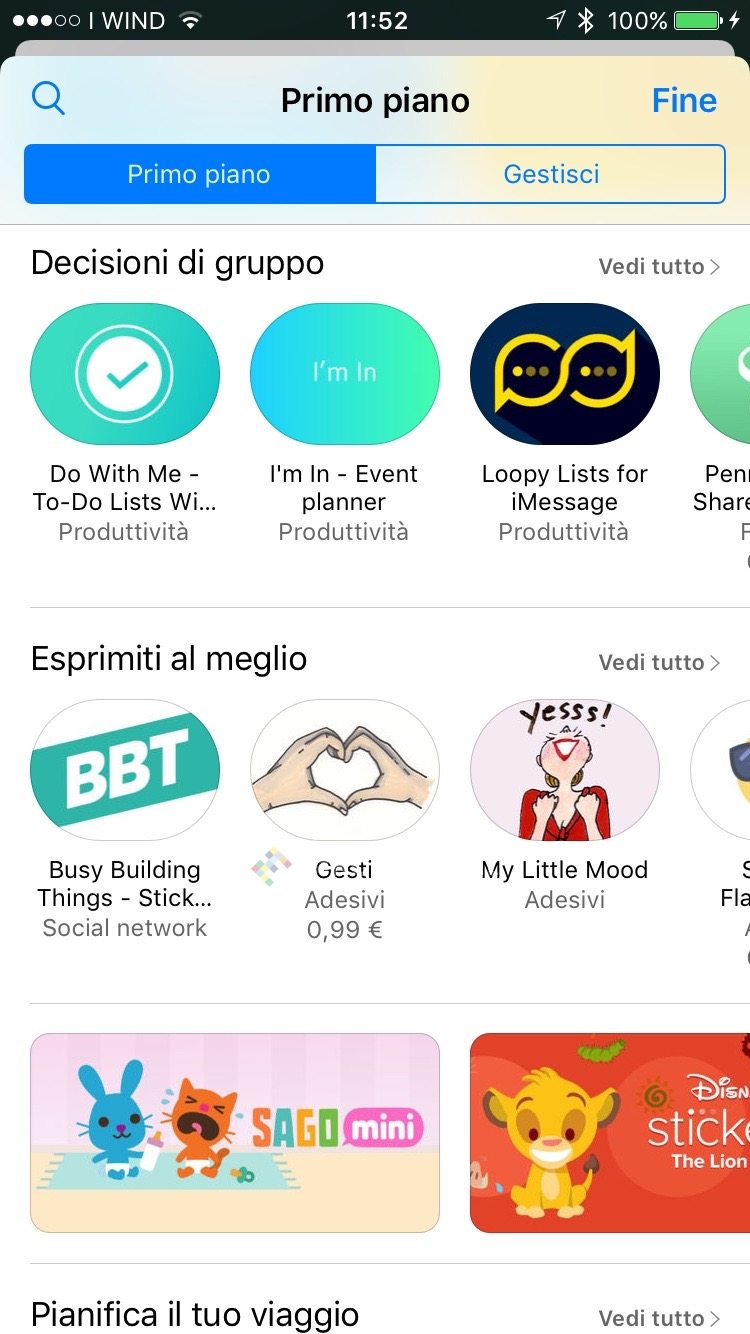See all in Esprimiti al meglio
The height and width of the screenshot is (1334, 750).
pyautogui.click(x=658, y=663)
